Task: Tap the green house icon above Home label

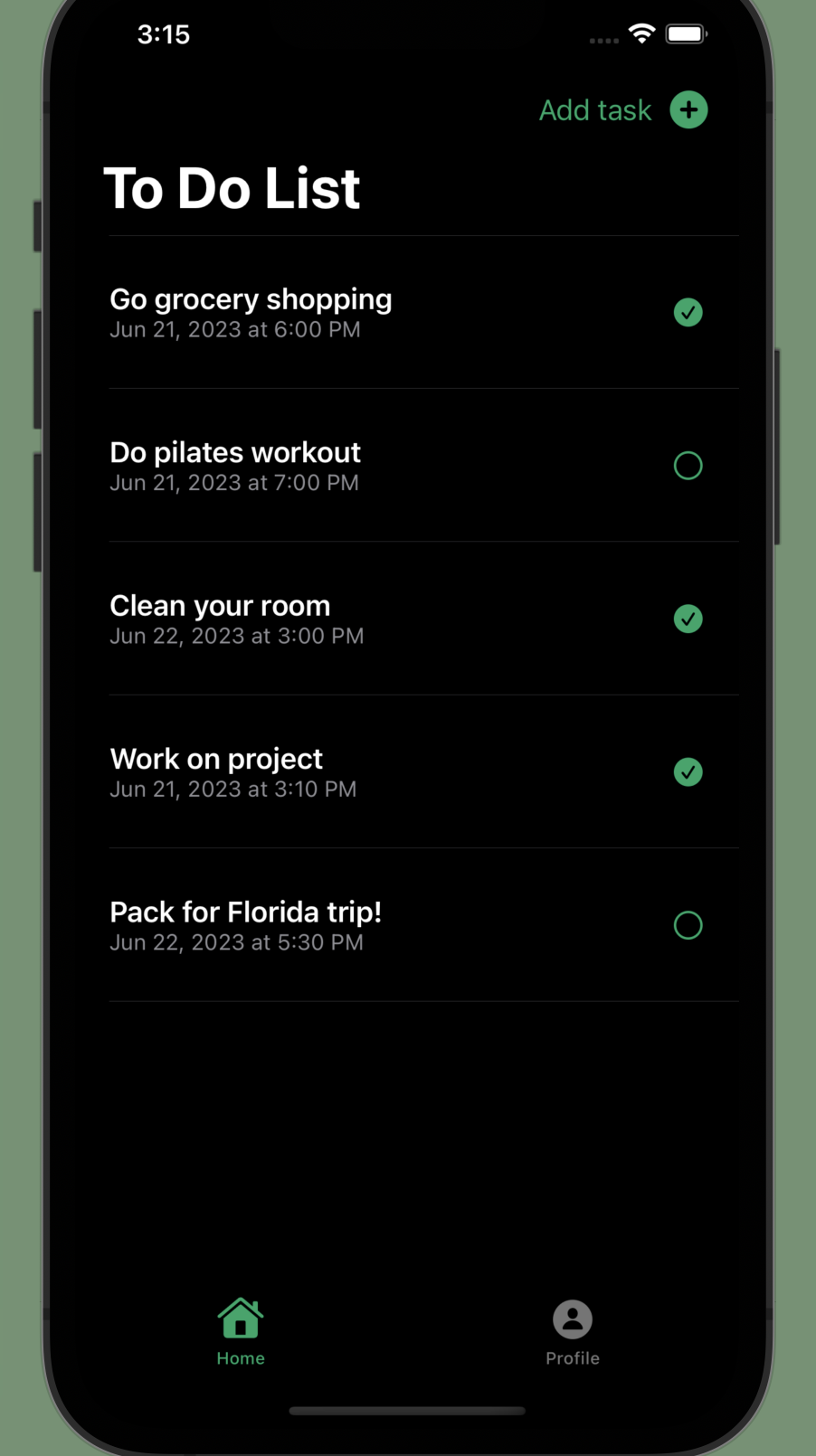Action: pos(240,1317)
